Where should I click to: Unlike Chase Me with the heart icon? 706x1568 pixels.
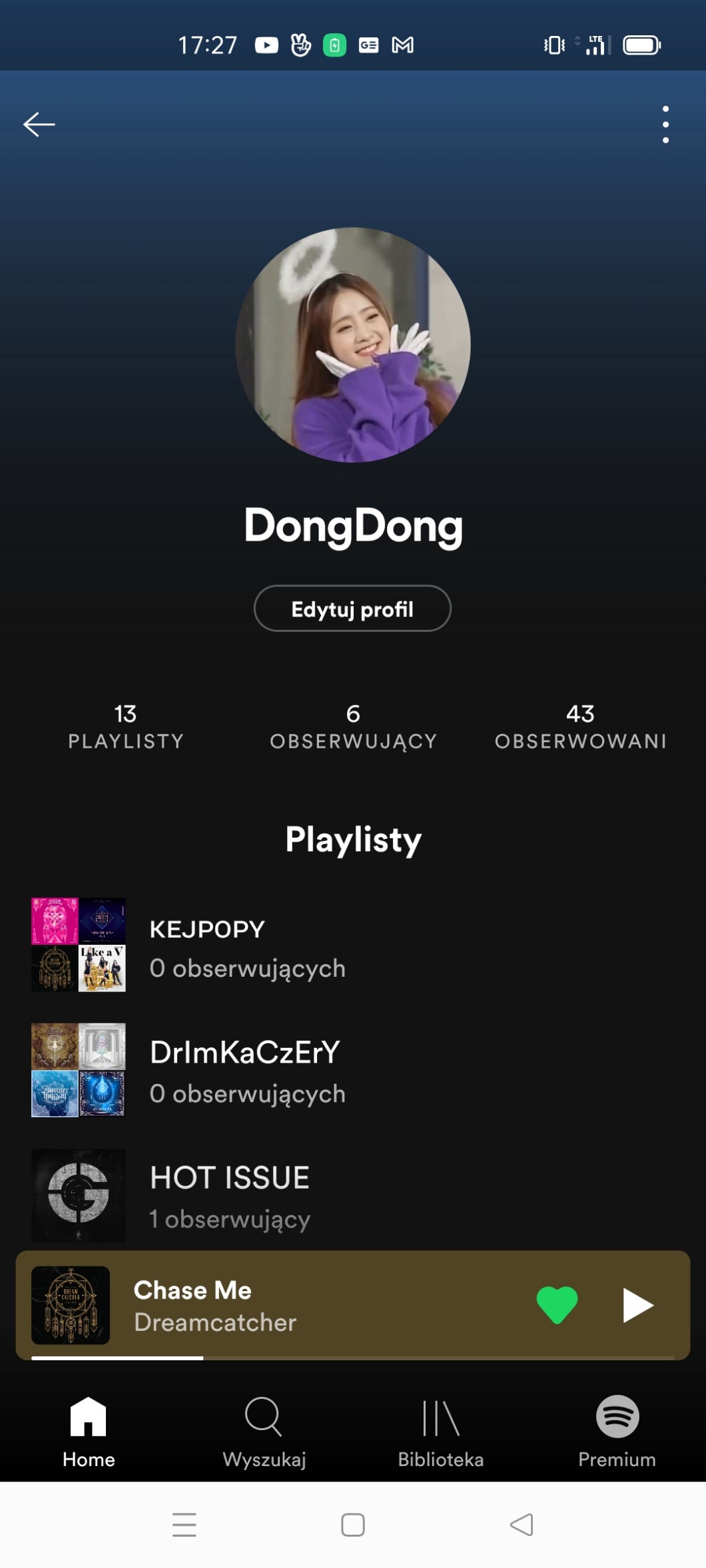tap(557, 1305)
